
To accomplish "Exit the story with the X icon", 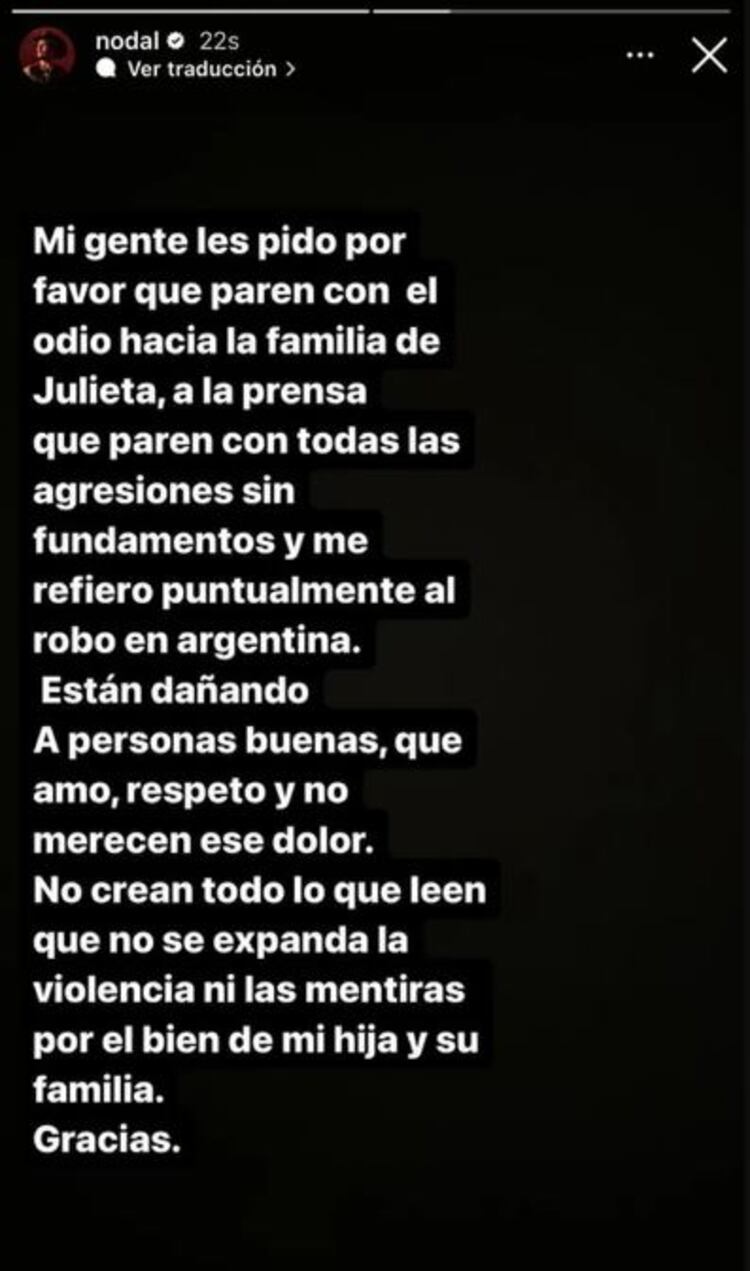I will click(711, 55).
